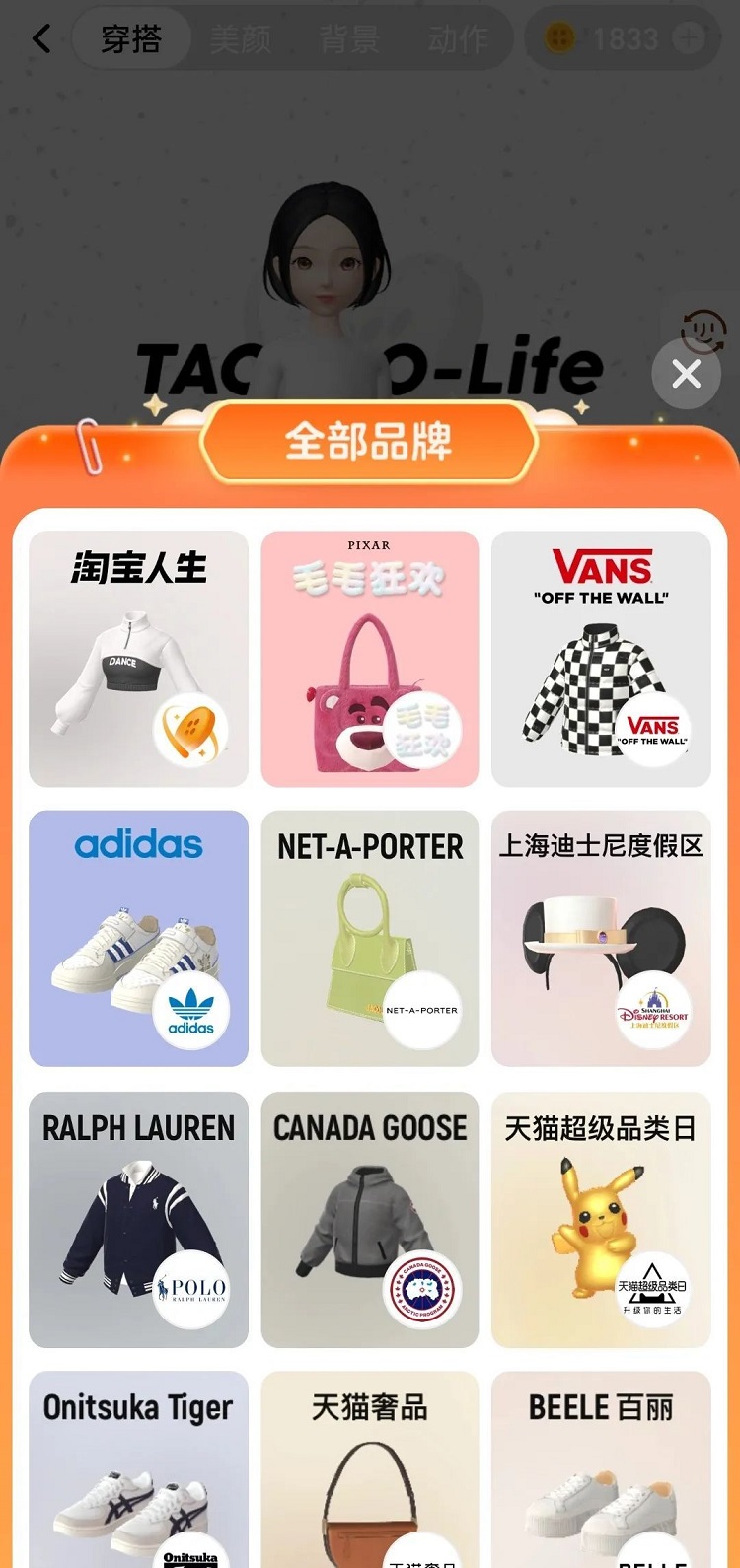Switch to the 动作 tab
The width and height of the screenshot is (740, 1568).
coord(457,39)
